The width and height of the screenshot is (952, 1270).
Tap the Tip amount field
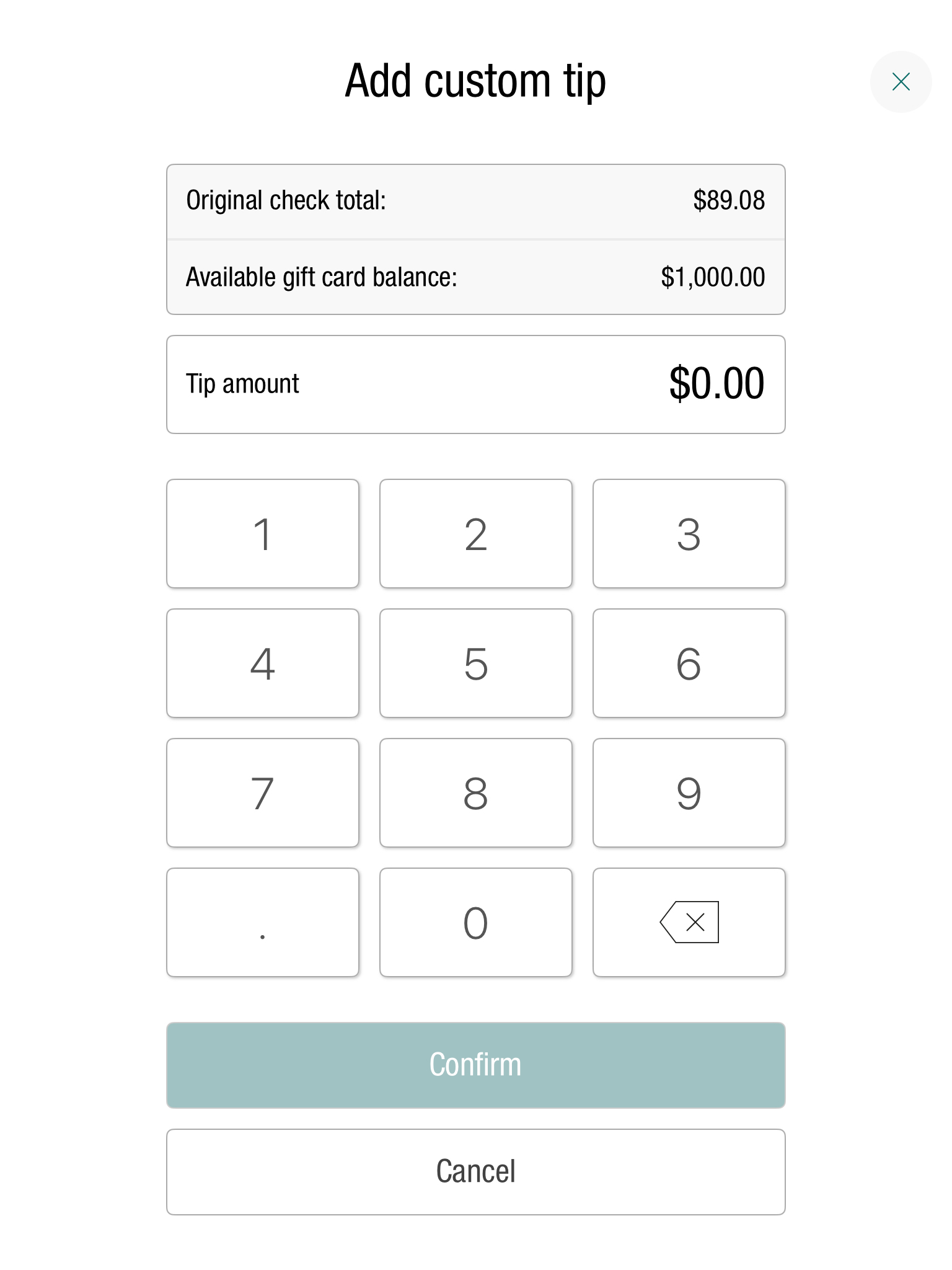tap(475, 384)
